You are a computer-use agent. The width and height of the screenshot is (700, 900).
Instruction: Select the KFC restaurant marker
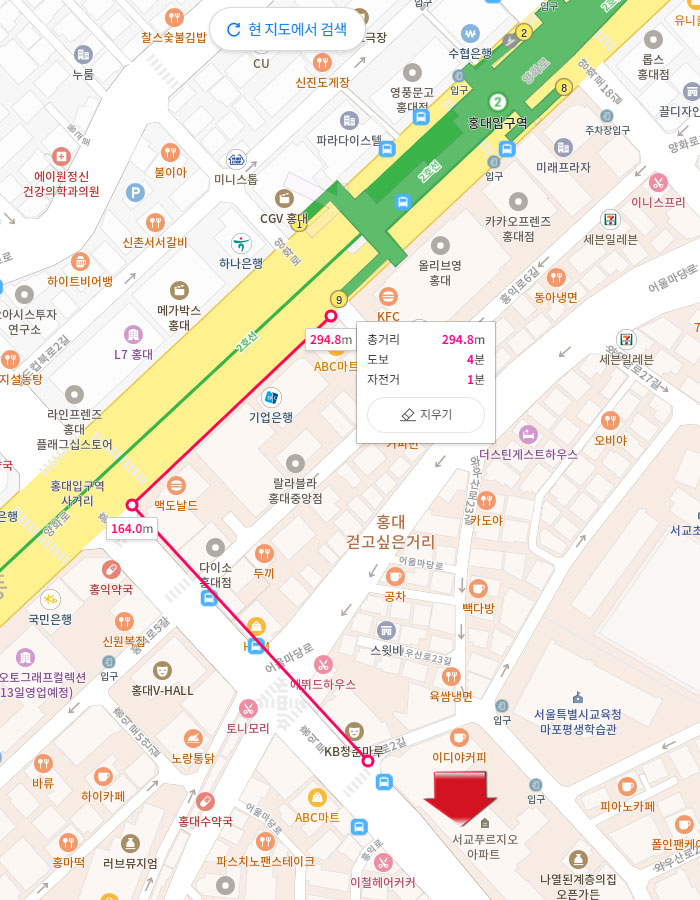pos(388,296)
